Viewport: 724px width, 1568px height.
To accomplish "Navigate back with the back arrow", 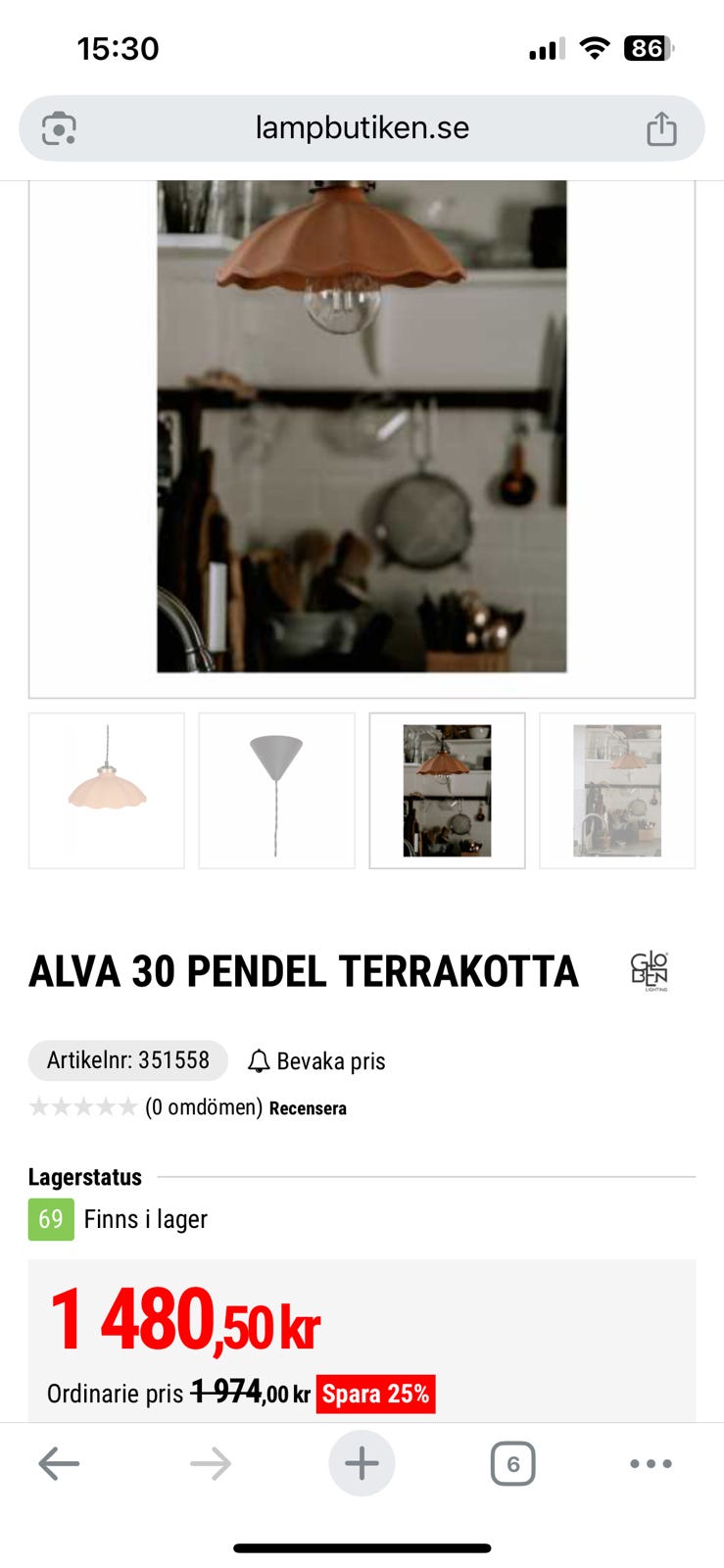I will coord(59,1463).
